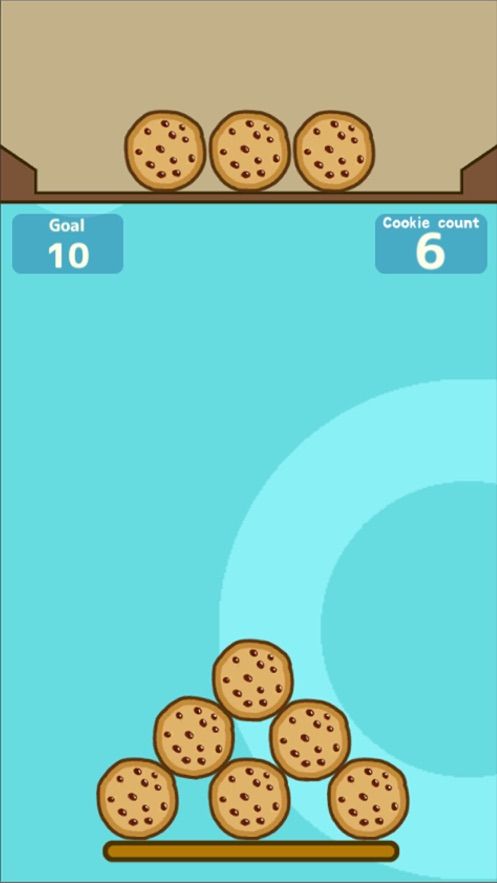
Task: Tap the right cookie on the top shelf
Action: pos(334,151)
